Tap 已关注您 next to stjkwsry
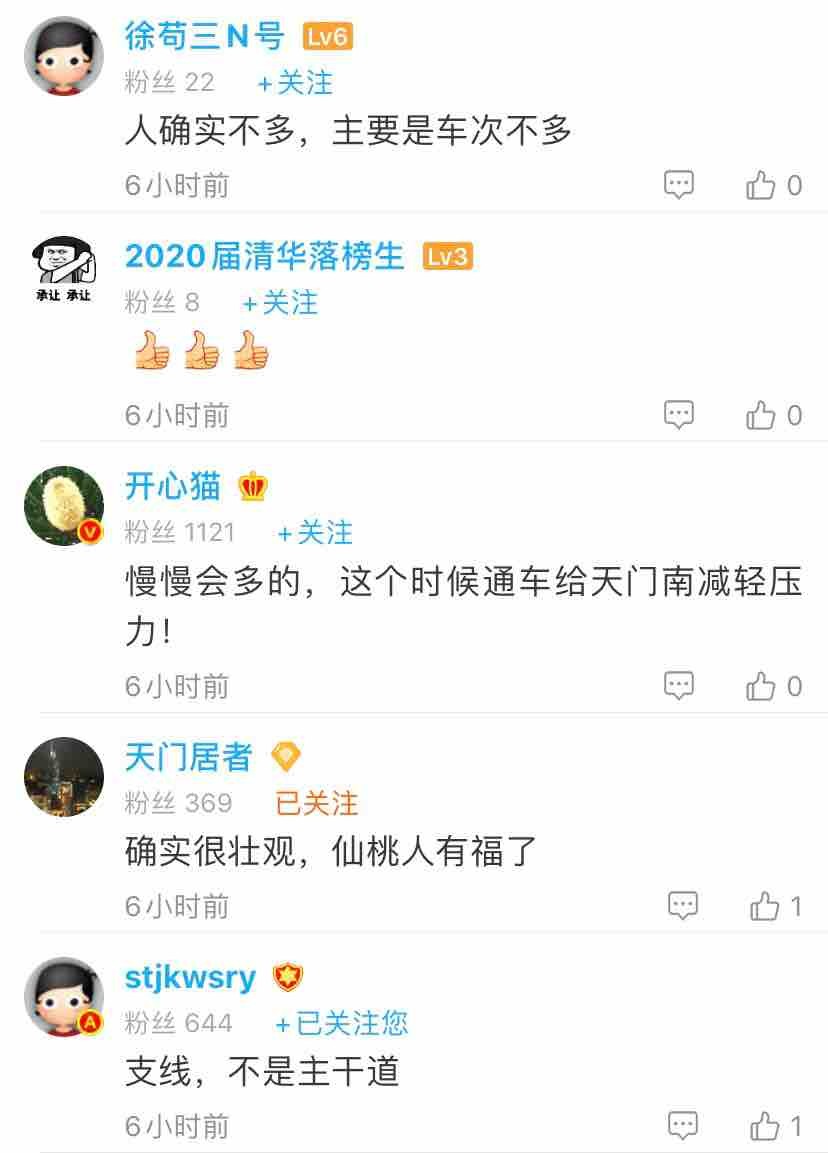Screen dimensions: 828x1153 [341, 1023]
